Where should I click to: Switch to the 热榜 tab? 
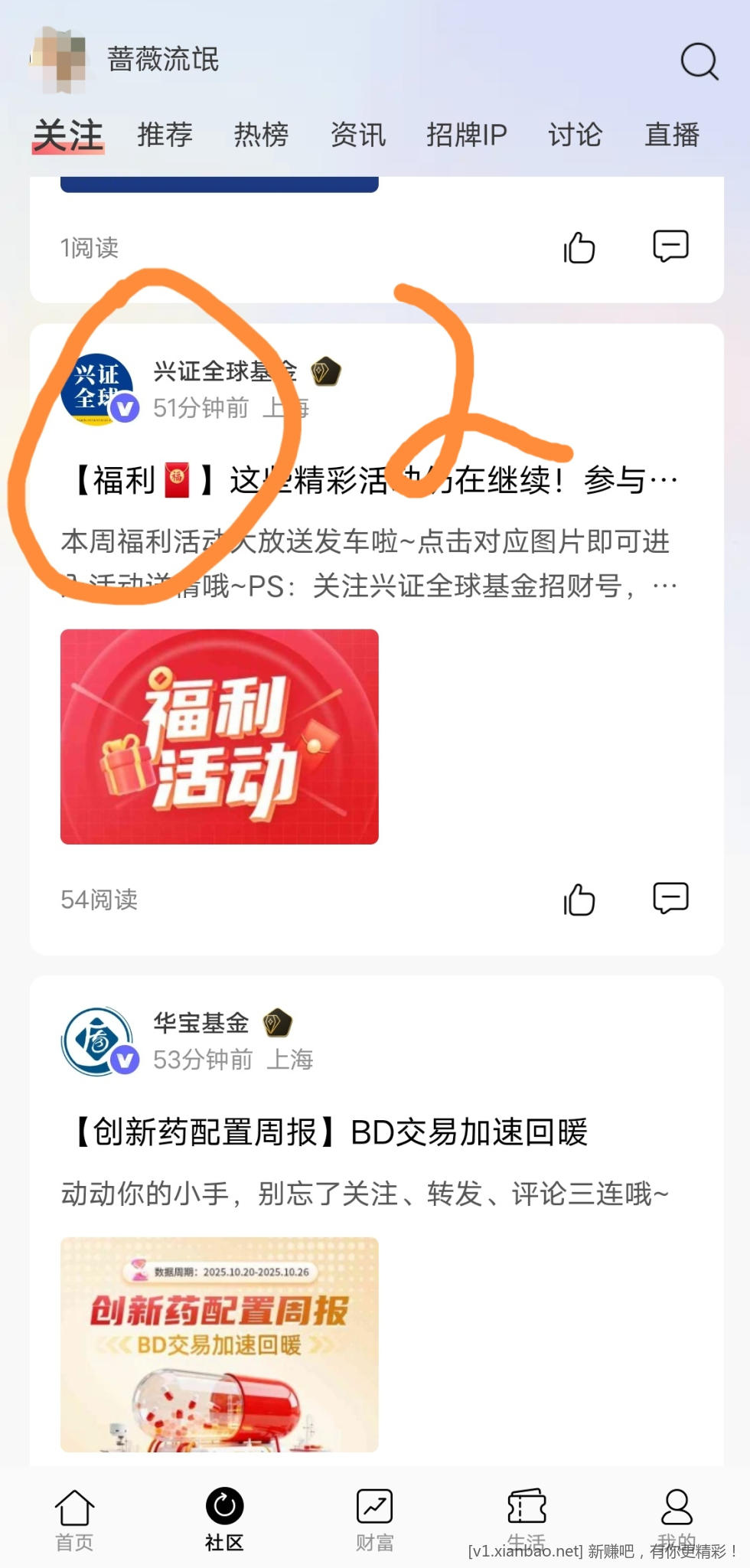click(260, 134)
